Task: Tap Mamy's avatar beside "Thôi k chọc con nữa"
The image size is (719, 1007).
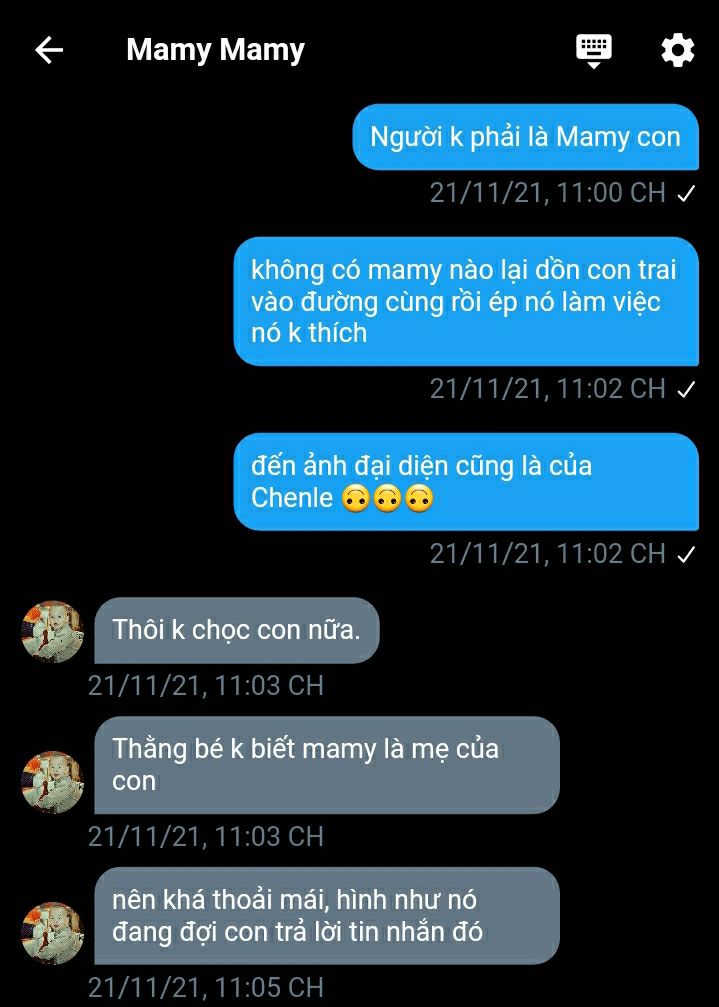Action: pos(52,631)
